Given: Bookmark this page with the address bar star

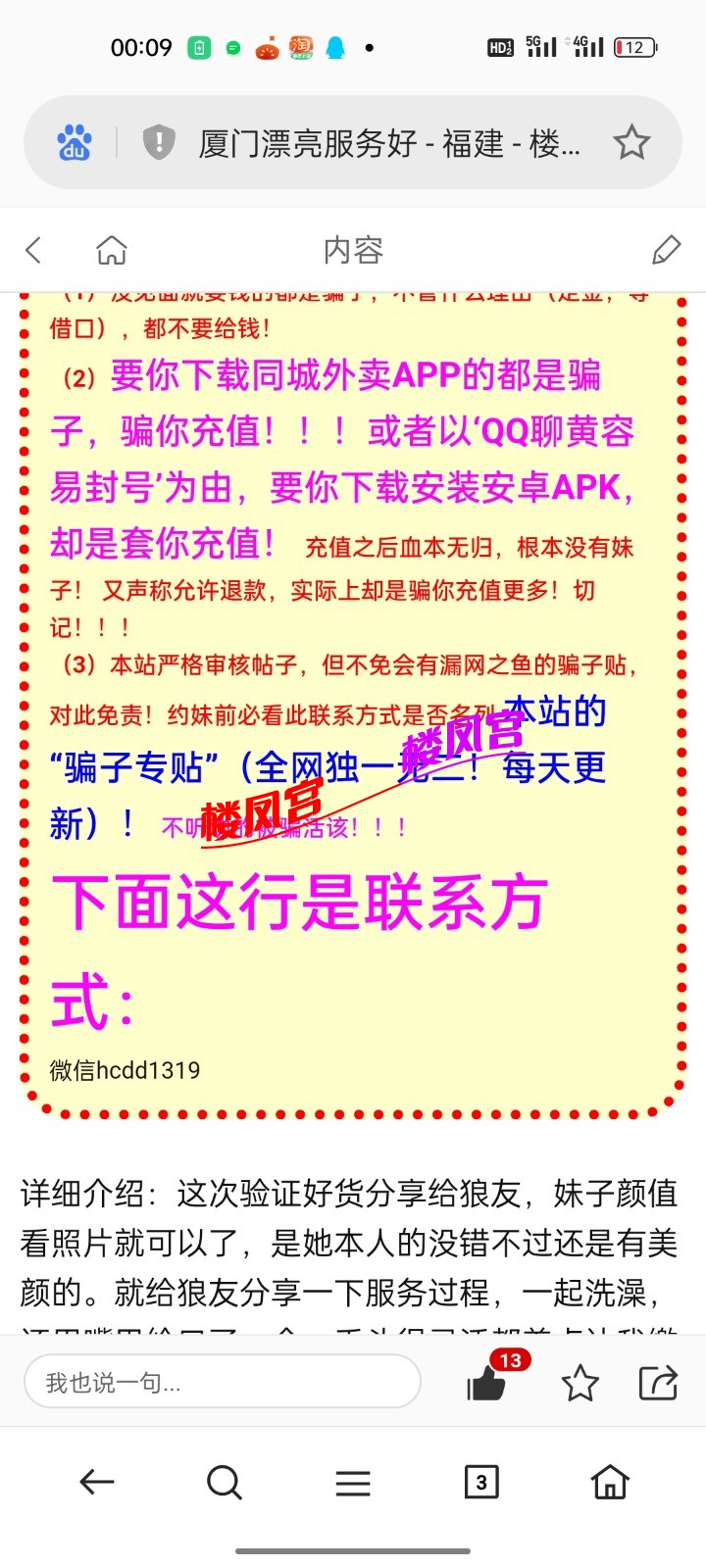Looking at the screenshot, I should click(x=631, y=143).
